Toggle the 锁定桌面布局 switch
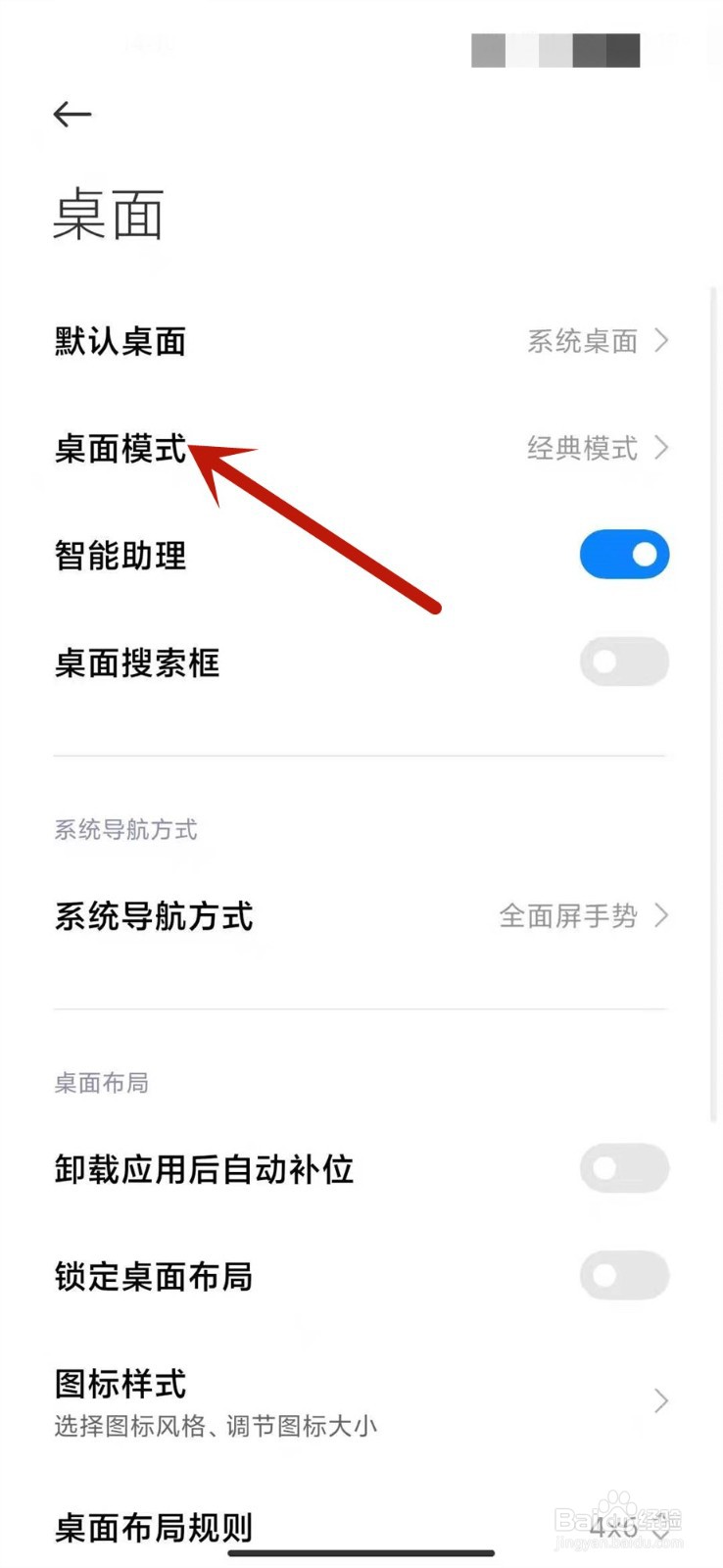723x1568 pixels. coord(624,1276)
